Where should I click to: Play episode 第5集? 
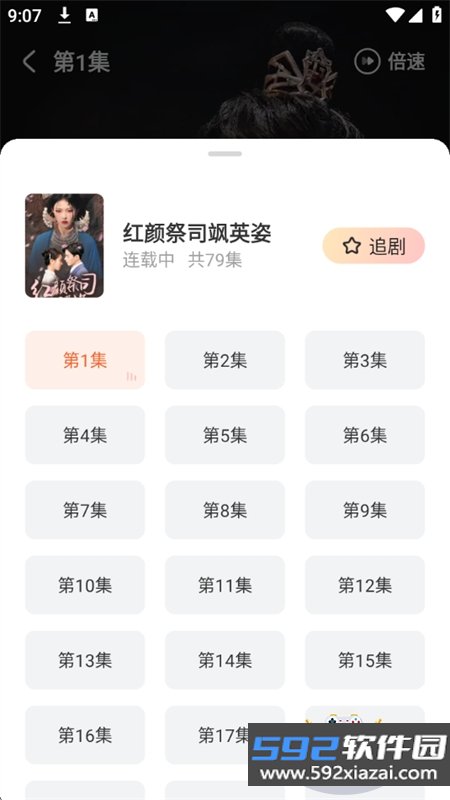(224, 435)
